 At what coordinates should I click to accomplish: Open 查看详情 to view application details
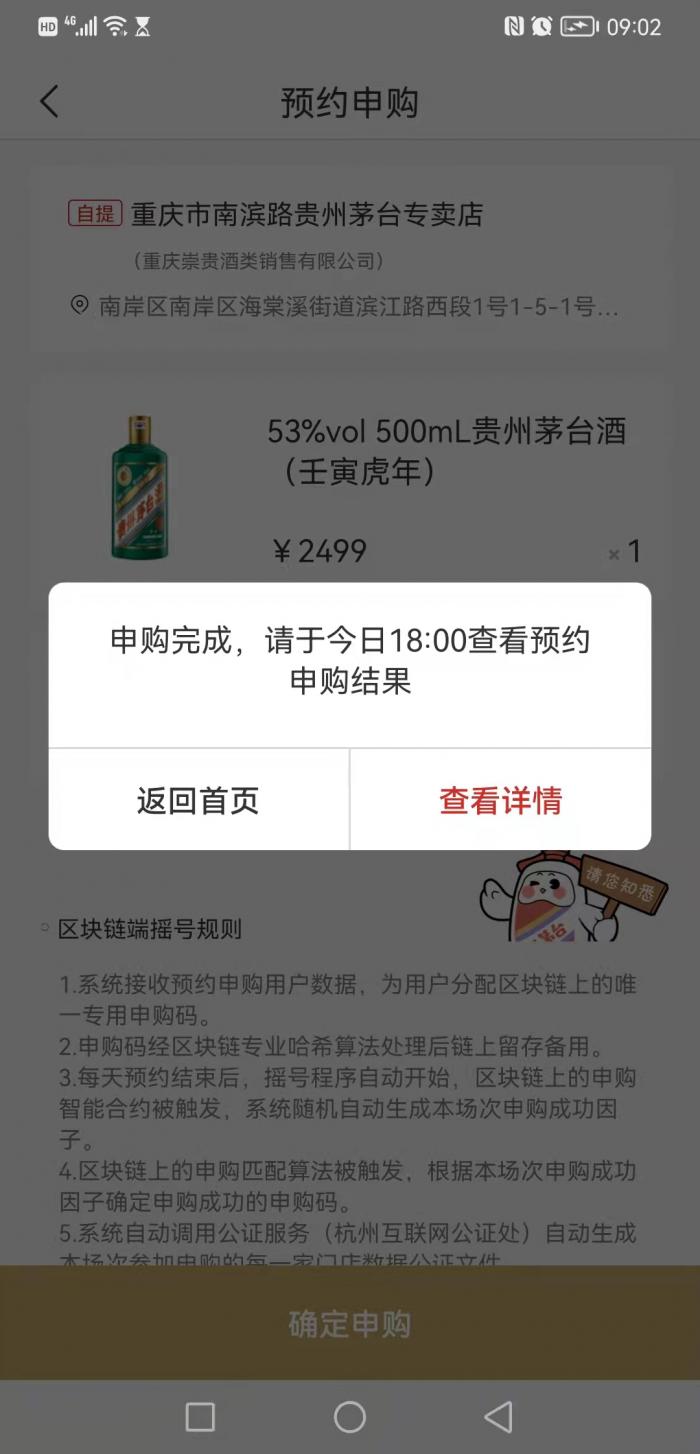coord(501,800)
